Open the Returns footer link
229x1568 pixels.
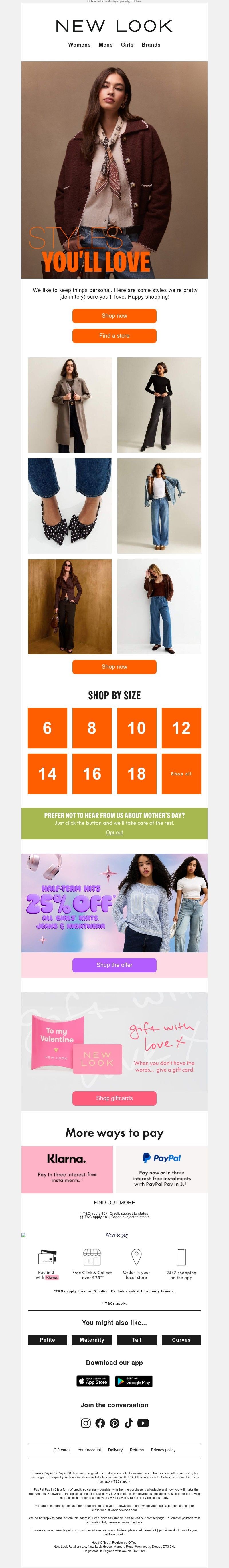[x=137, y=1450]
